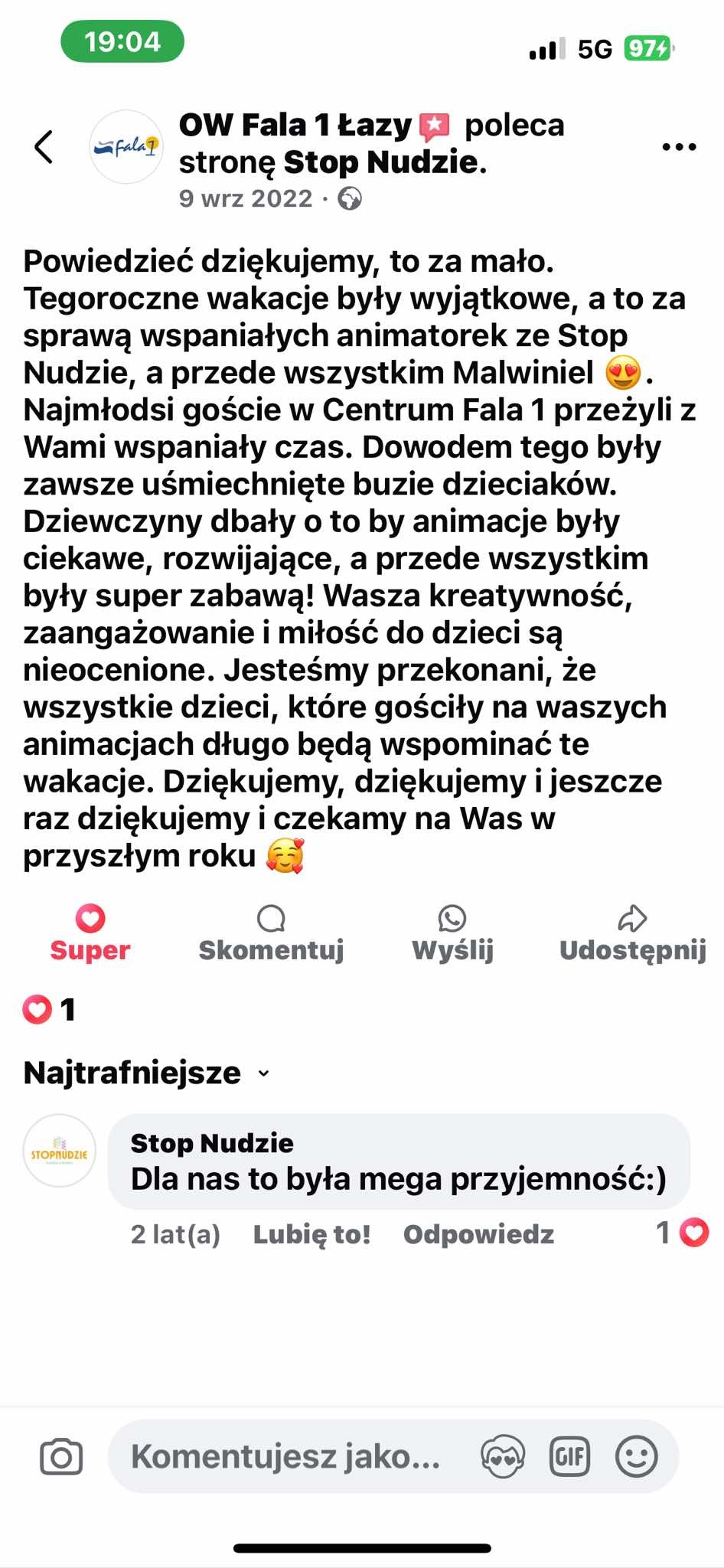Tap Skomentuj to comment on the post
This screenshot has height=1568, width=724.
270,931
